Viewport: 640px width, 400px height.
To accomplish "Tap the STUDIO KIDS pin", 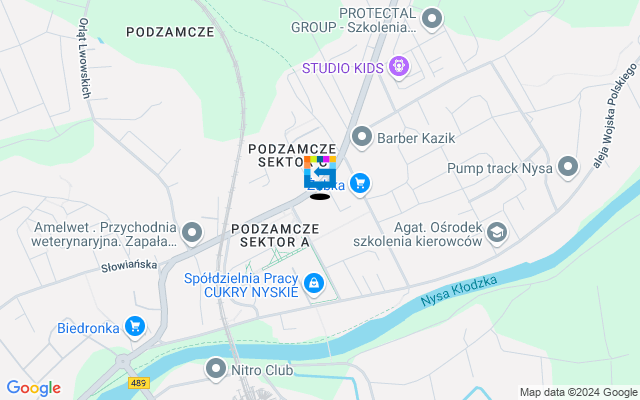I will tap(399, 68).
